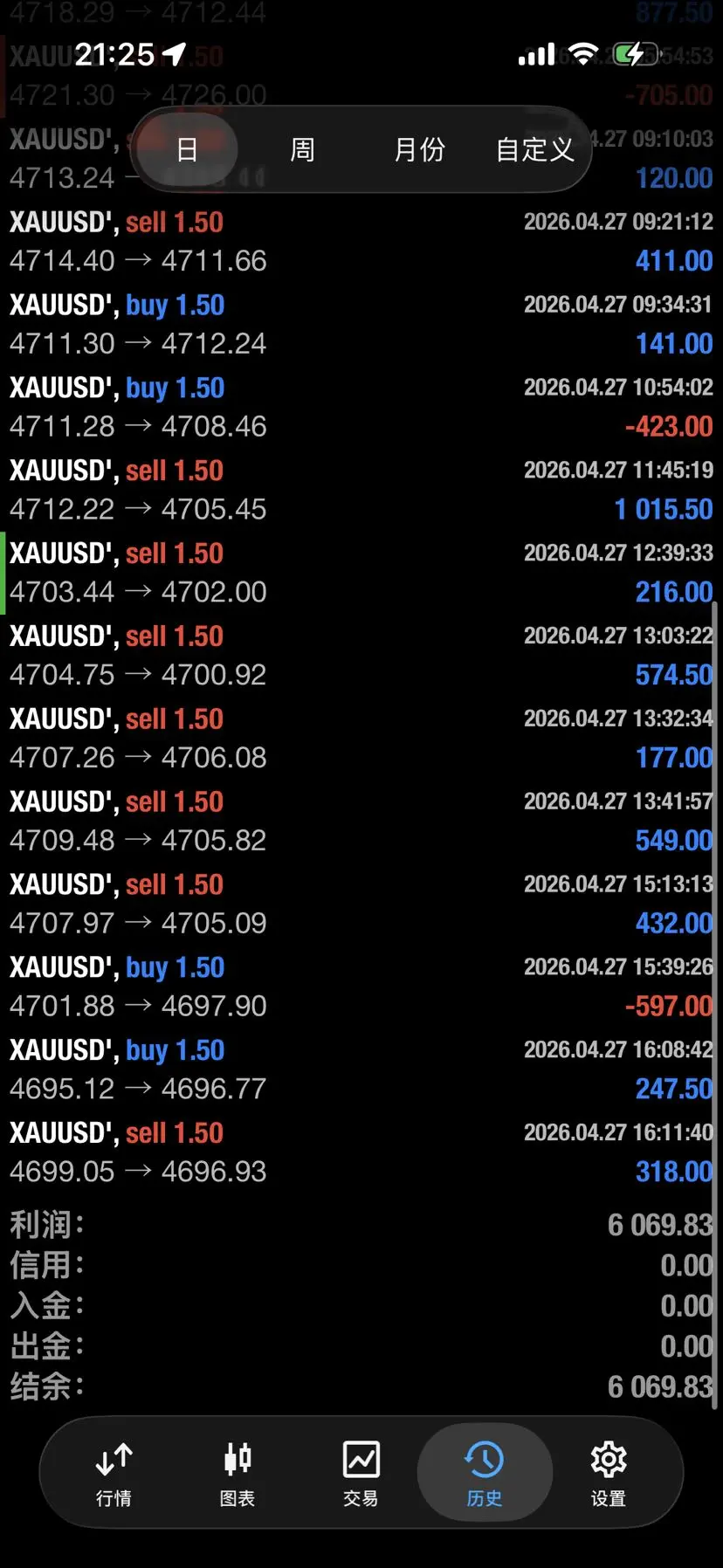This screenshot has width=723, height=1568.
Task: Open the buy trade with -597.00 loss
Action: click(x=361, y=987)
